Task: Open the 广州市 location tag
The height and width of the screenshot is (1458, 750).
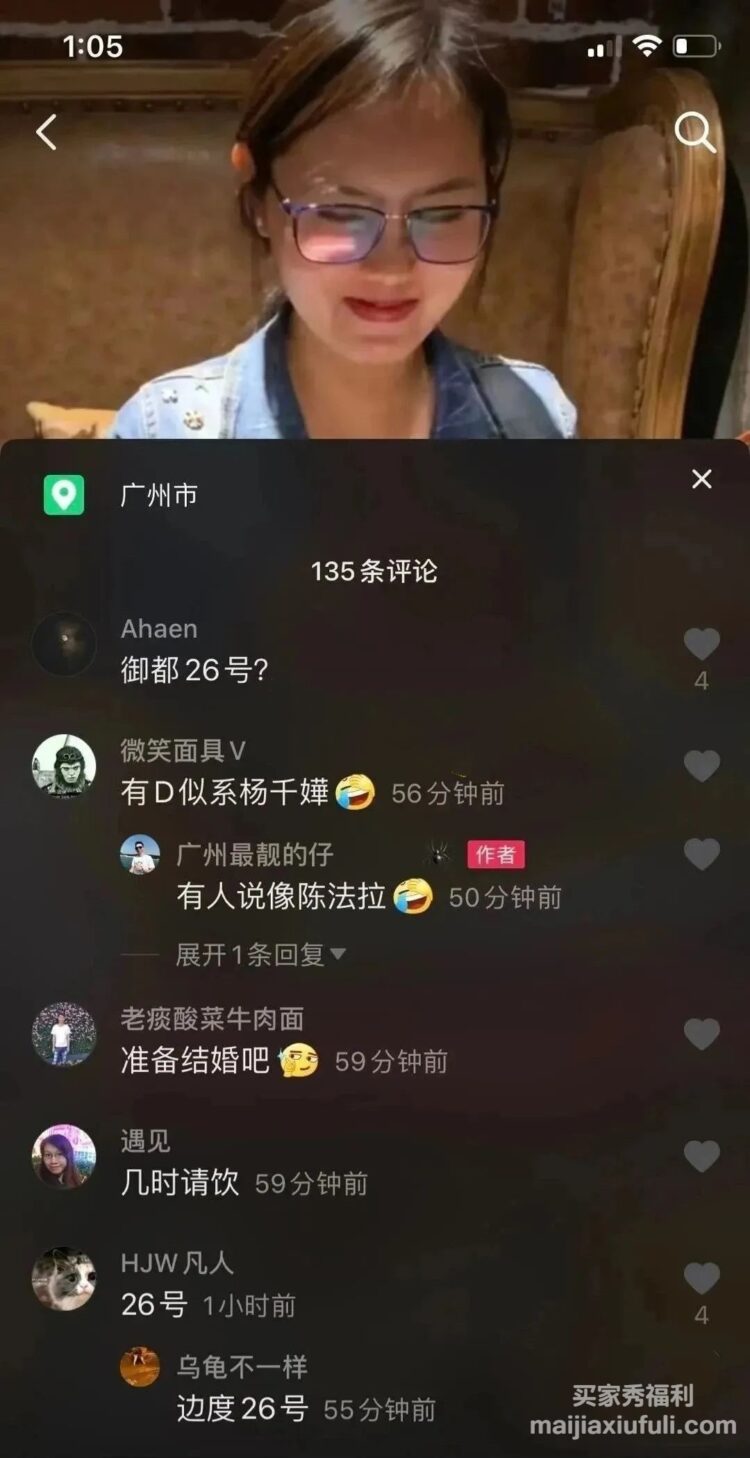Action: pyautogui.click(x=158, y=495)
